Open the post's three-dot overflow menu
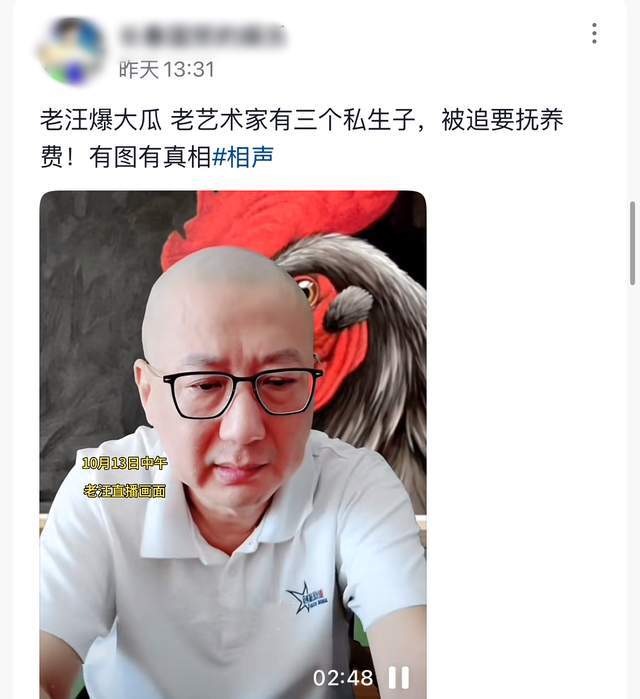640x699 pixels. pos(594,34)
